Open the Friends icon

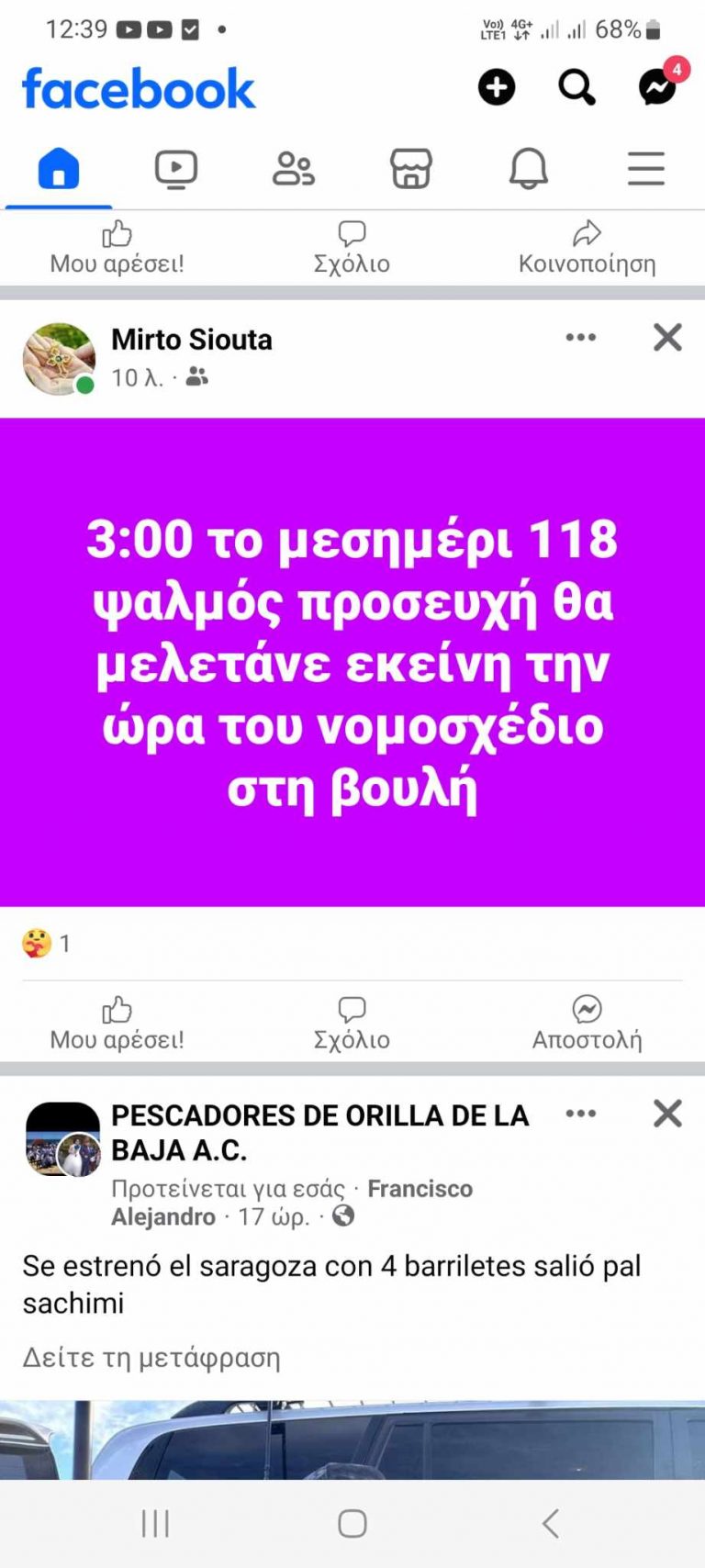[294, 168]
